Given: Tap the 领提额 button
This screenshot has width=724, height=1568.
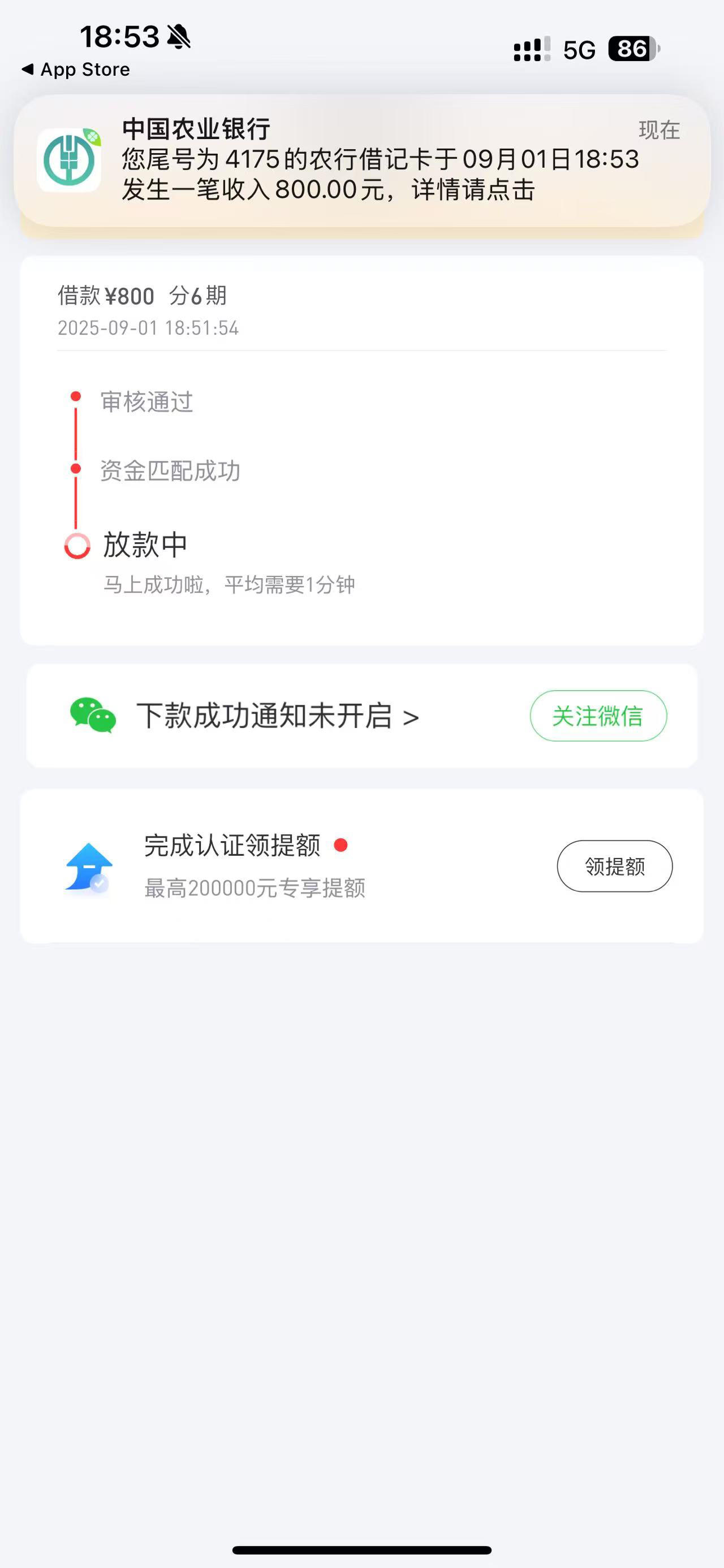Looking at the screenshot, I should pos(614,866).
